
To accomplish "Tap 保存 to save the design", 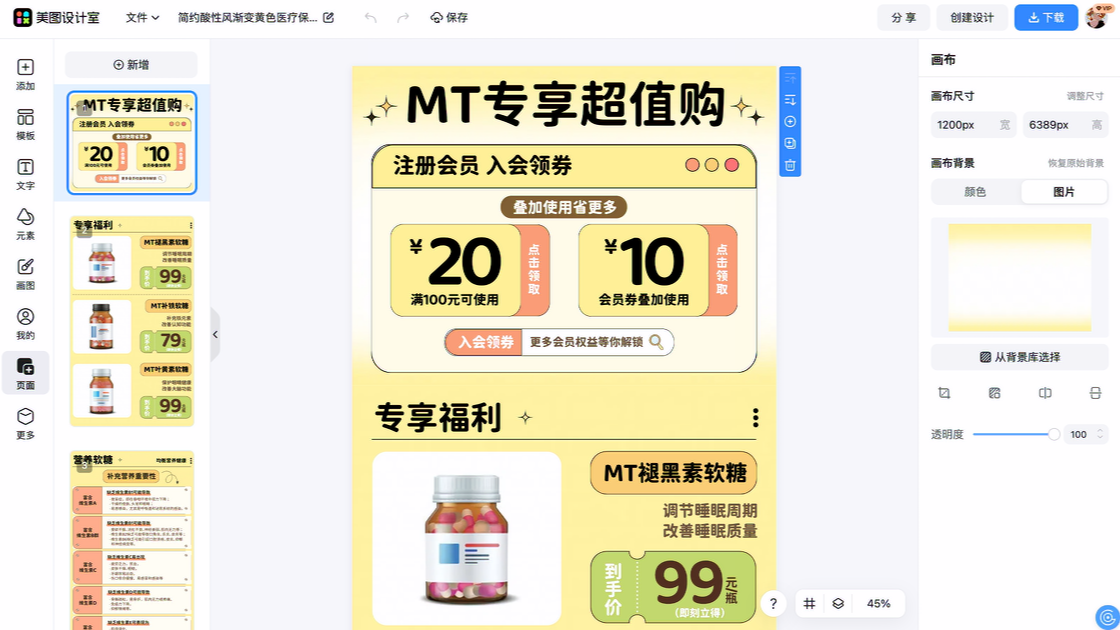I will 449,18.
